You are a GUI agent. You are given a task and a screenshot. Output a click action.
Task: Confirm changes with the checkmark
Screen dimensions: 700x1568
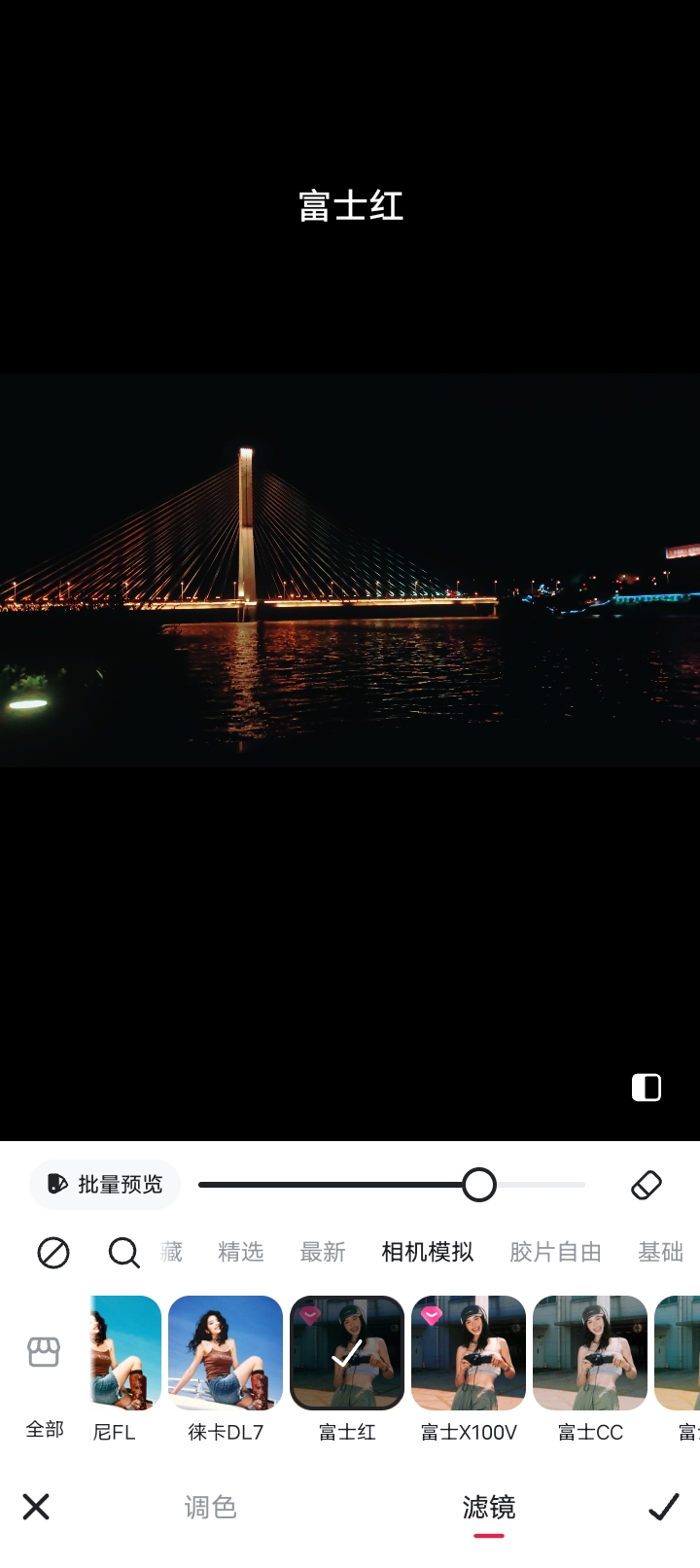664,1507
